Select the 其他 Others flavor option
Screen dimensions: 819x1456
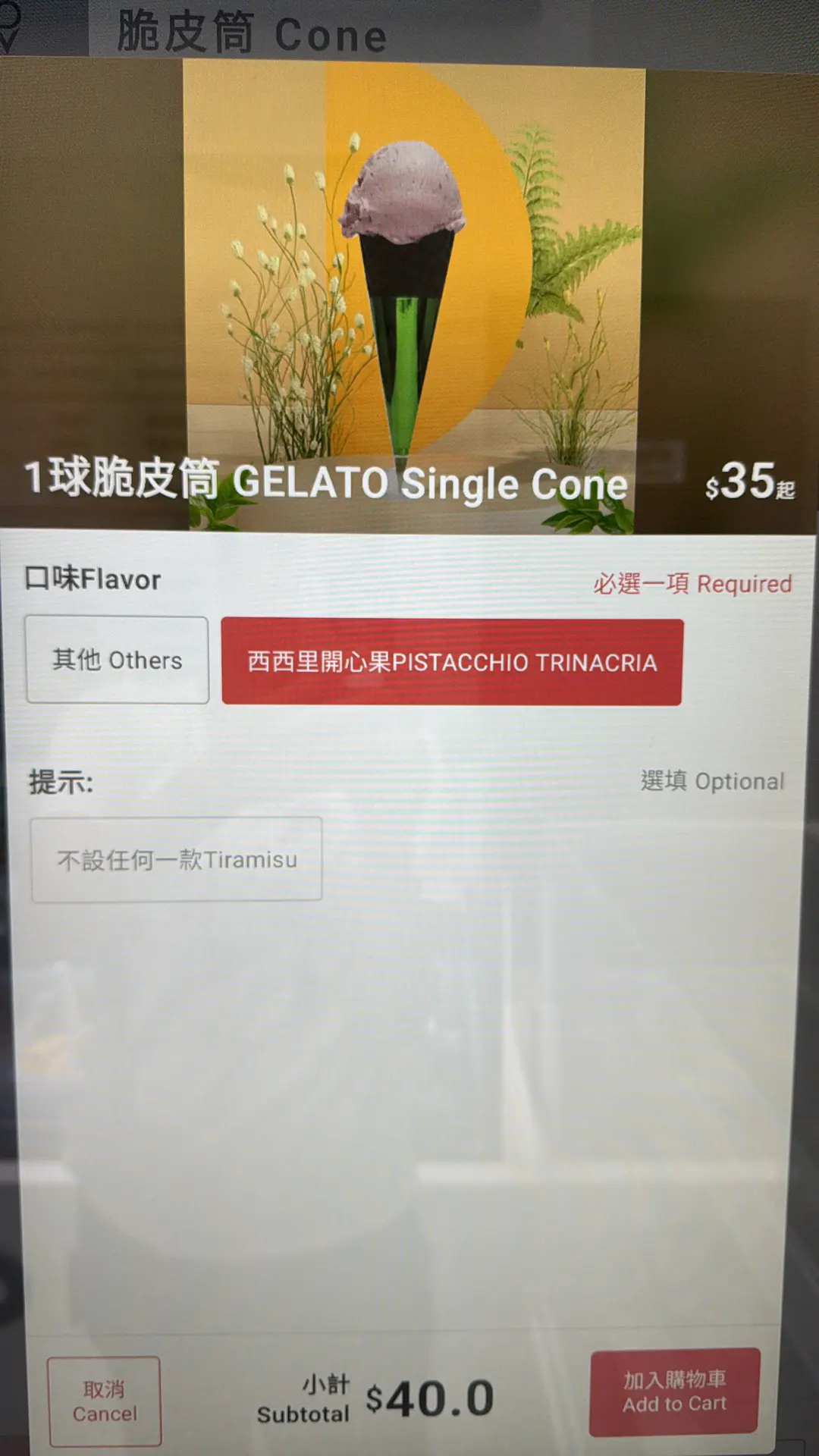(118, 660)
